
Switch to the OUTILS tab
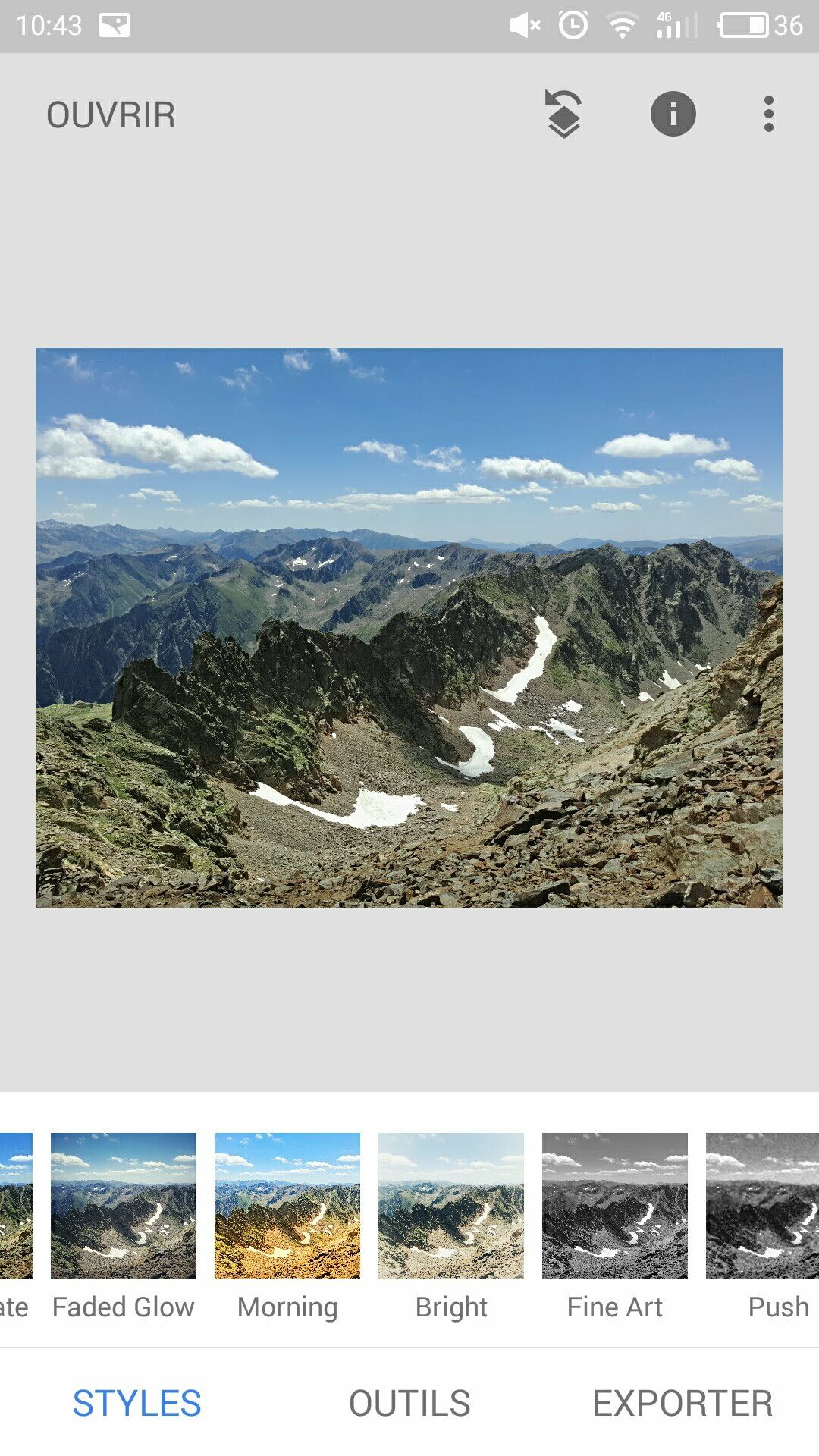[409, 1403]
